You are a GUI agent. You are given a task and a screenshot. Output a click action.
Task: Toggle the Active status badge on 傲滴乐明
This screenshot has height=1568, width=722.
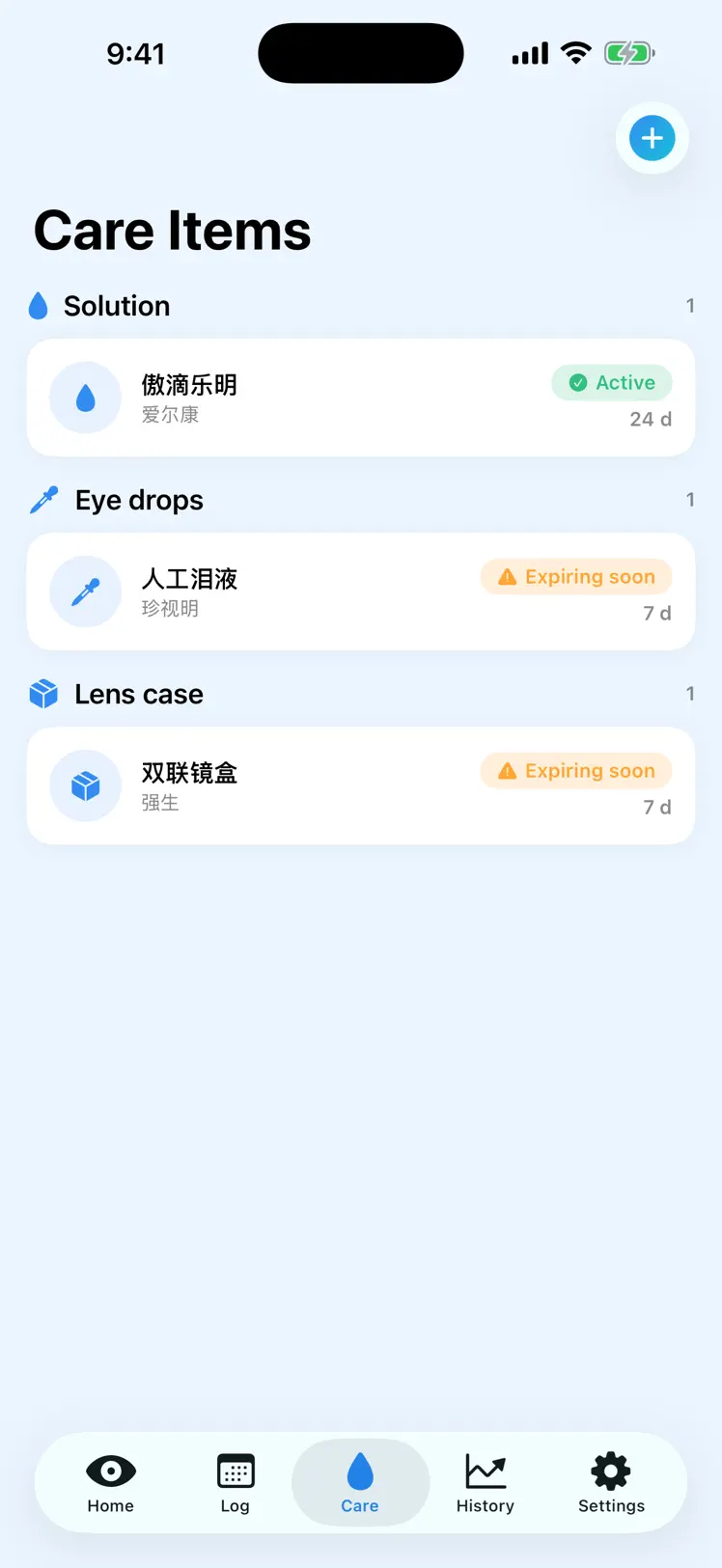click(x=612, y=383)
